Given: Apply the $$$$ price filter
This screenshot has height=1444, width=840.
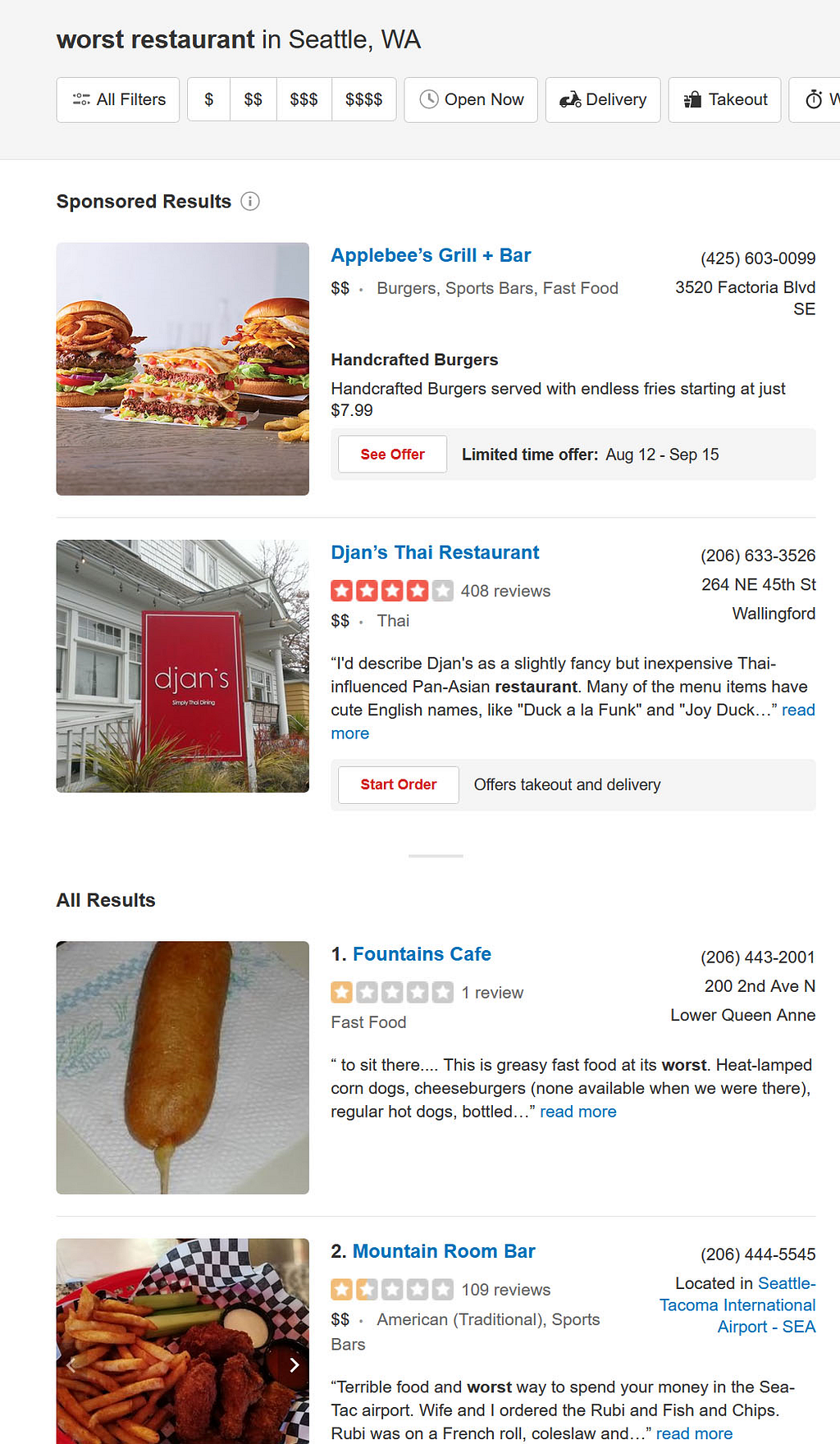Looking at the screenshot, I should tap(363, 100).
